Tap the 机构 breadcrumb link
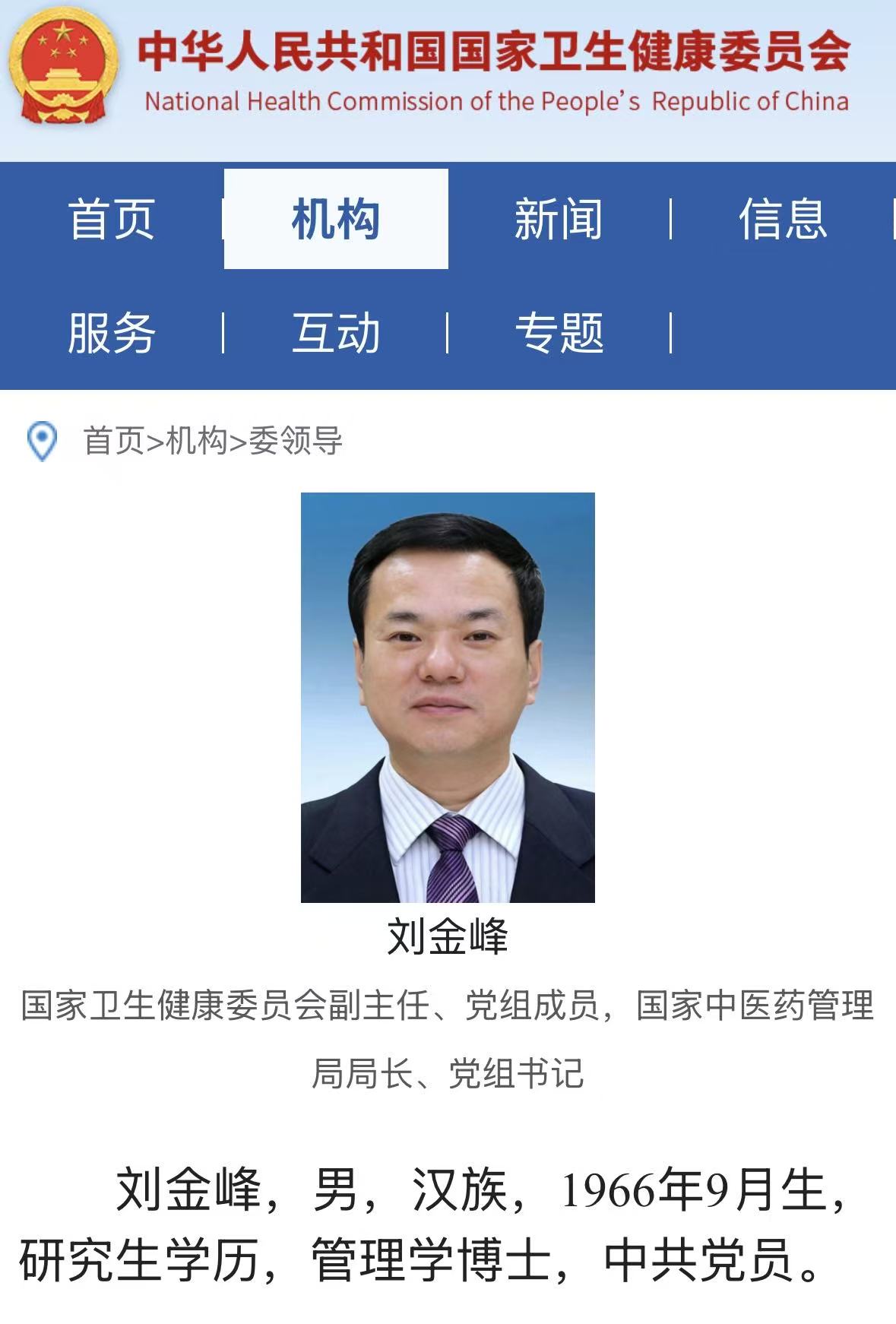The width and height of the screenshot is (896, 1324). coord(196,441)
